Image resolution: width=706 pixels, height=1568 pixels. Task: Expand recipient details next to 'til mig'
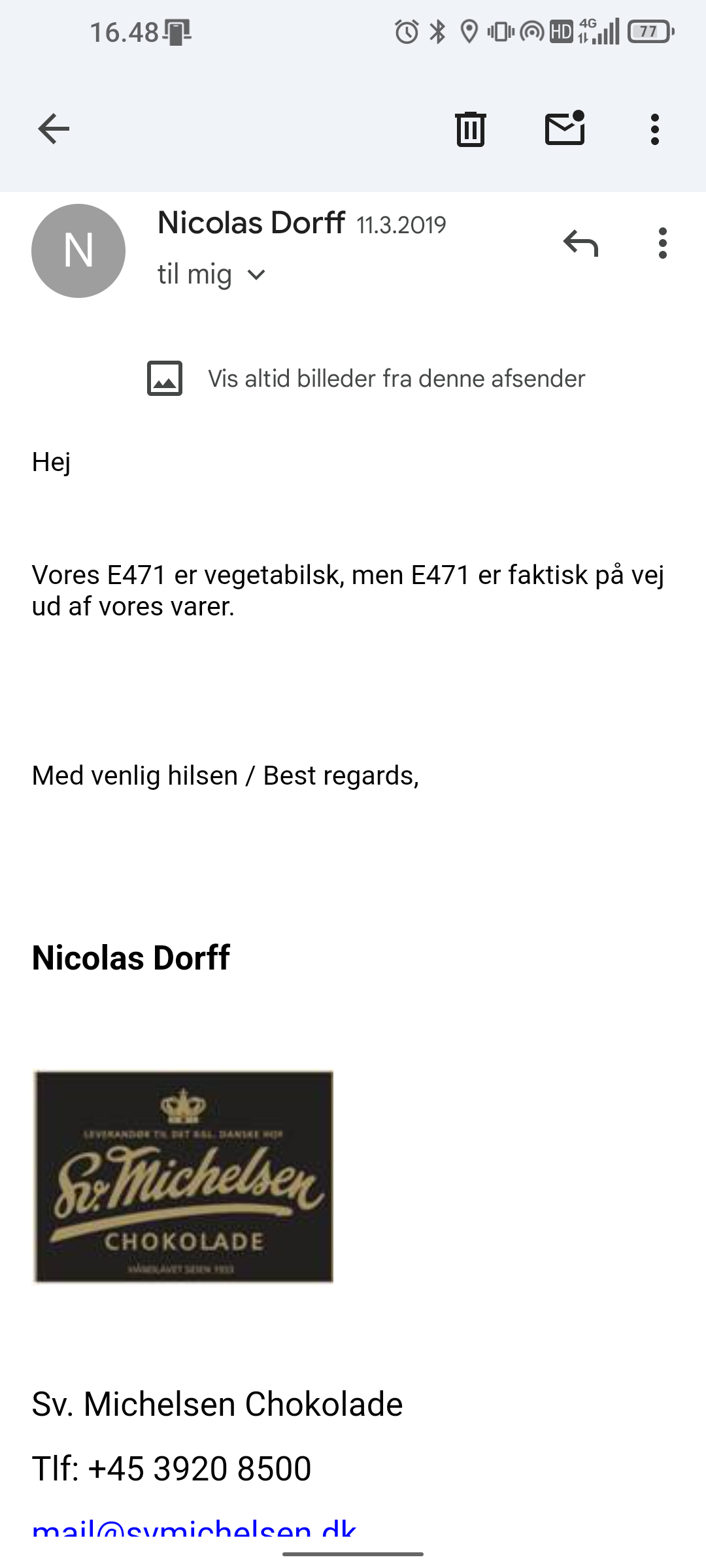(256, 275)
